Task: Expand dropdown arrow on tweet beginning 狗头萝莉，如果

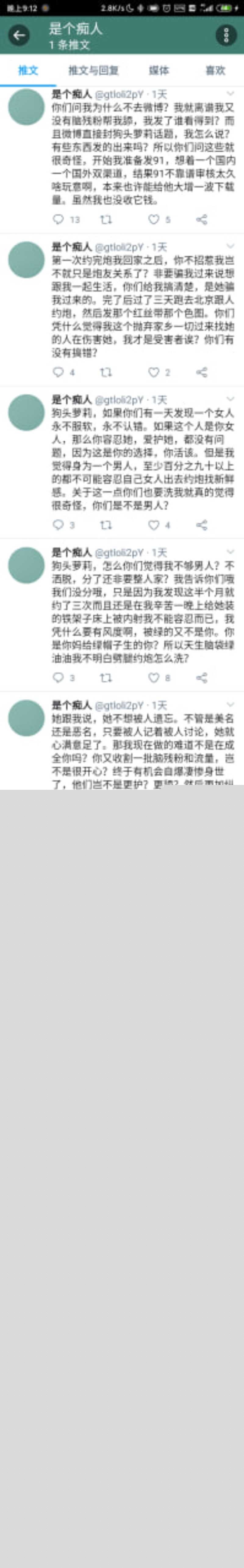Action: tap(231, 399)
